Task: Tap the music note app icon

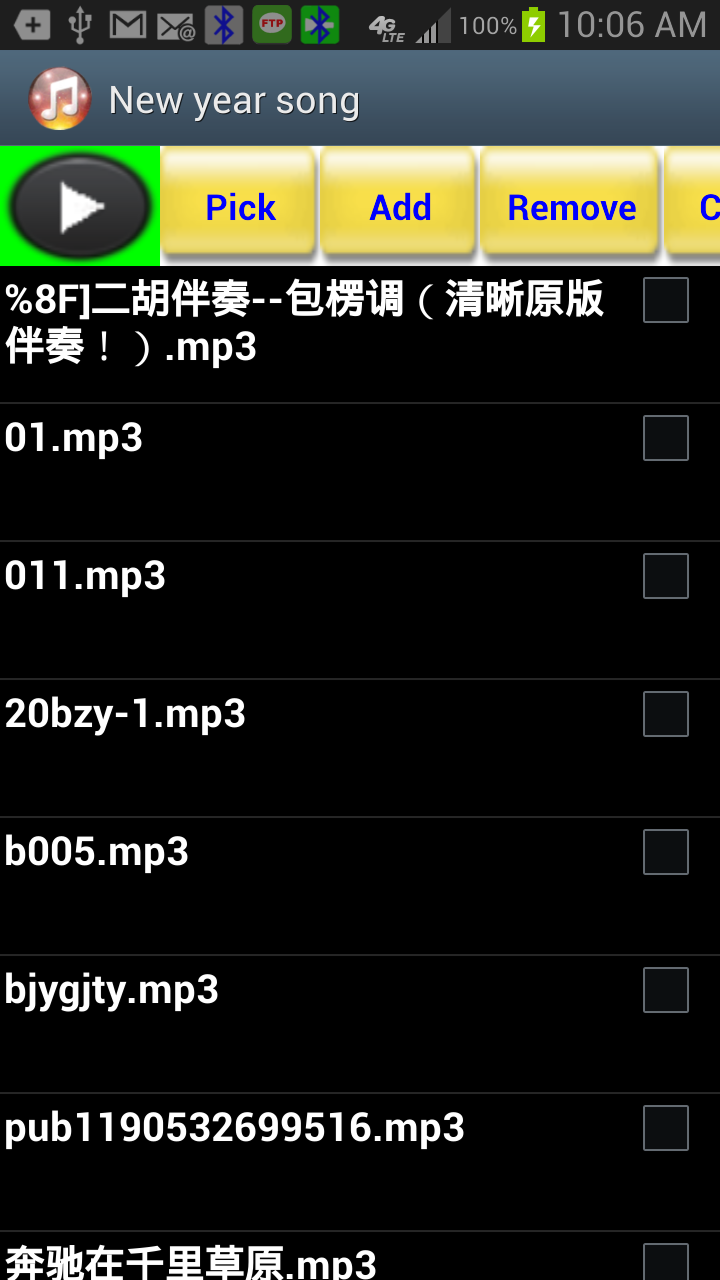Action: click(x=59, y=97)
